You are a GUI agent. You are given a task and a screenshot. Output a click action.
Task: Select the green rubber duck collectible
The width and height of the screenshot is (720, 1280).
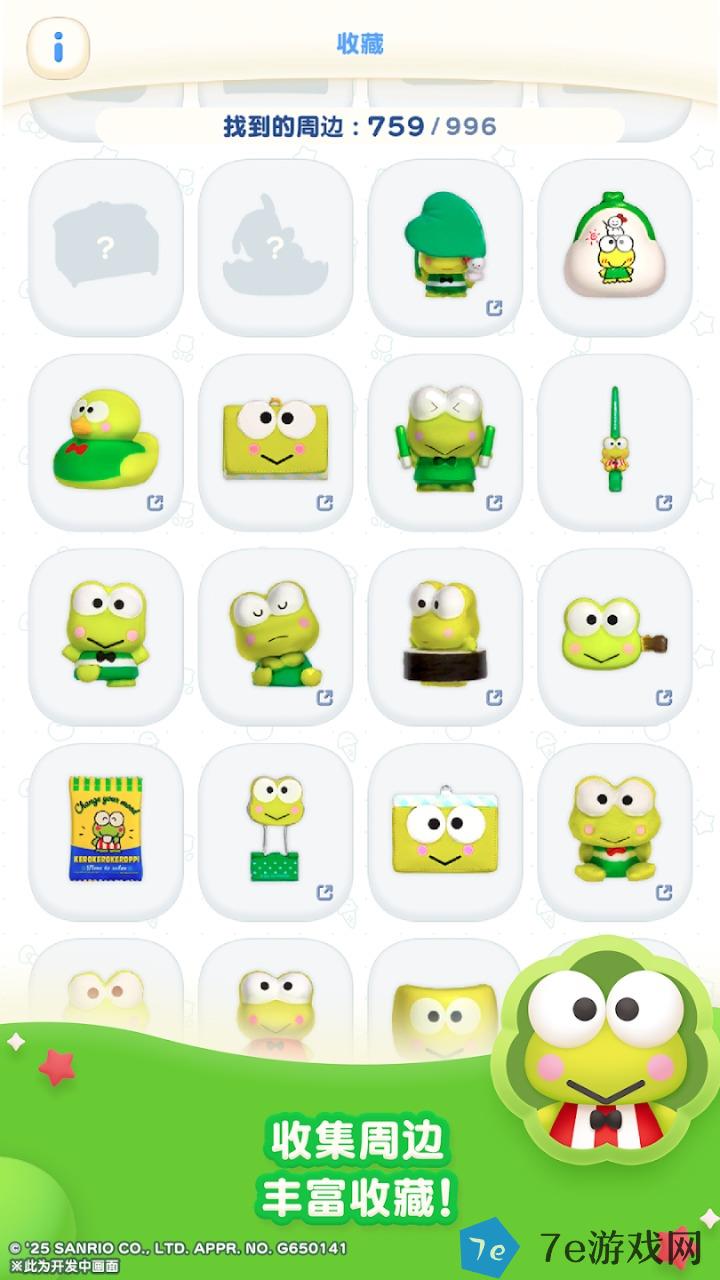click(105, 442)
